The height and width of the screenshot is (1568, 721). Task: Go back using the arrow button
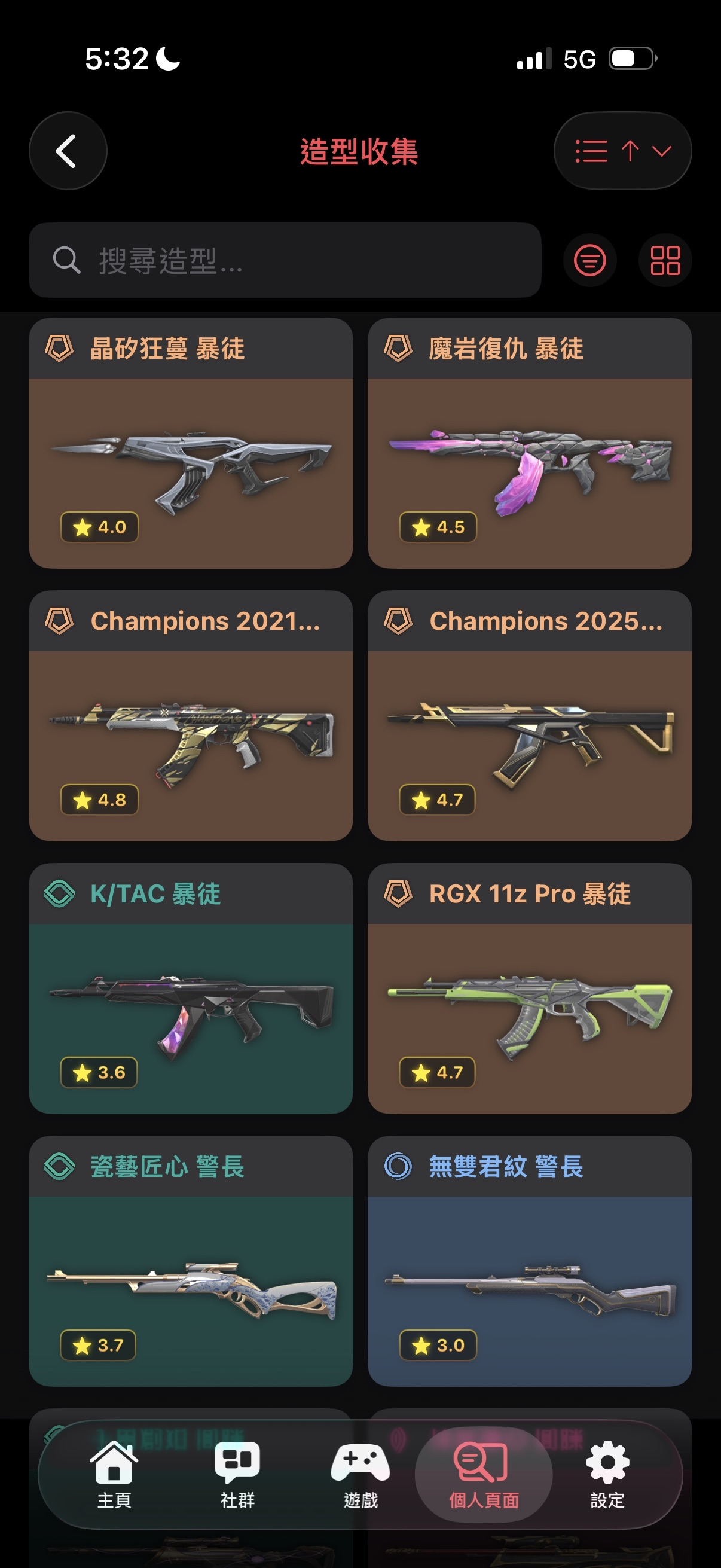pos(68,150)
